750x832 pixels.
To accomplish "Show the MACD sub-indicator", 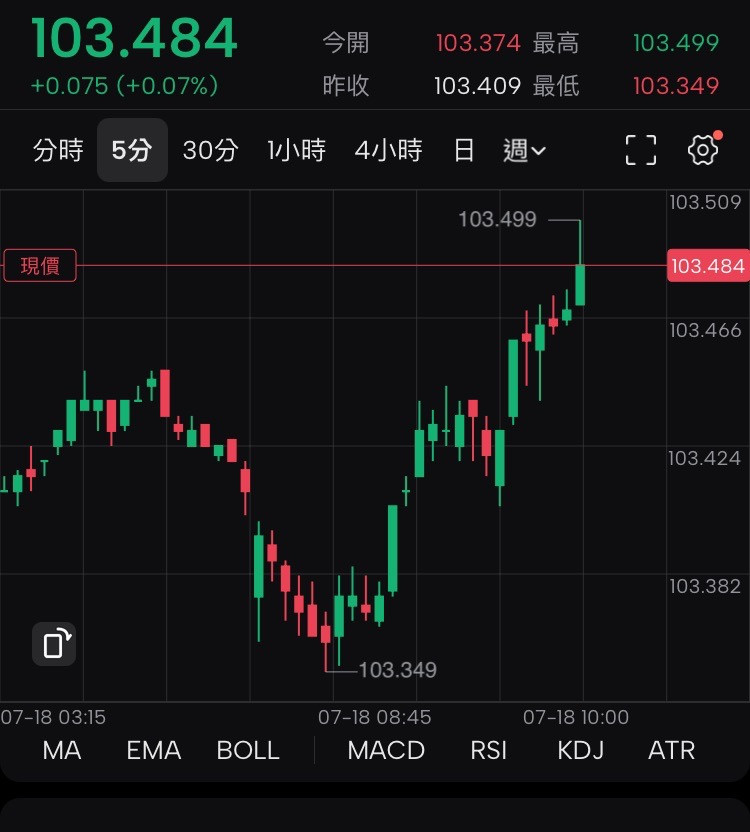I will (x=386, y=750).
